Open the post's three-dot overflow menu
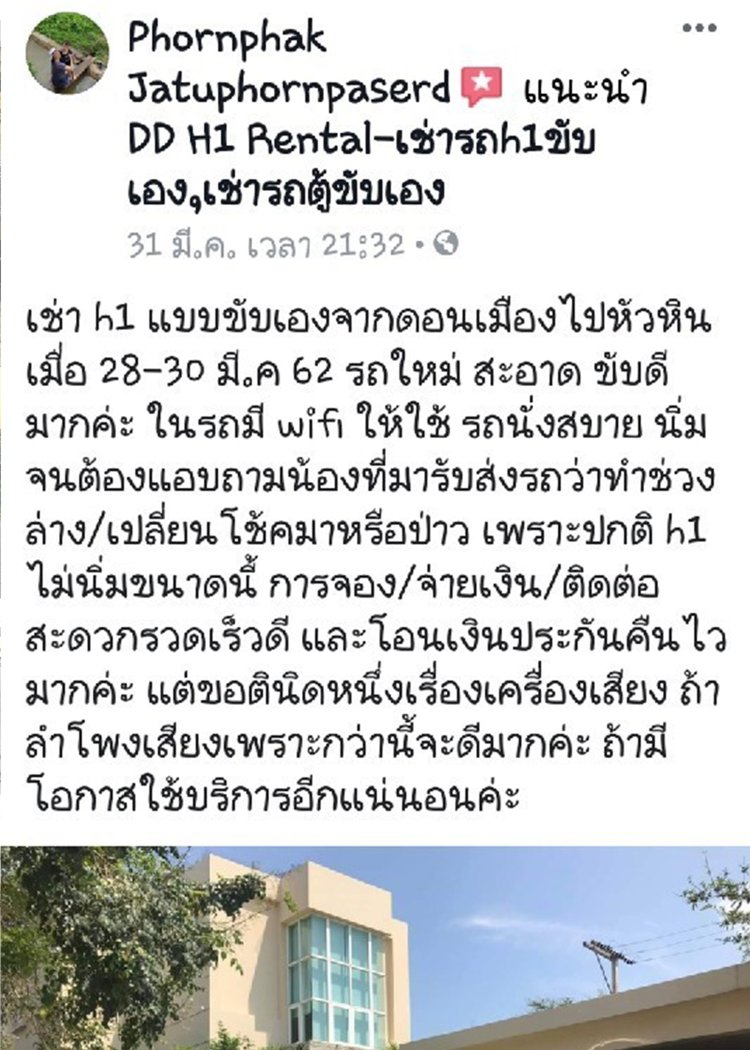The image size is (750, 1050). point(699,29)
